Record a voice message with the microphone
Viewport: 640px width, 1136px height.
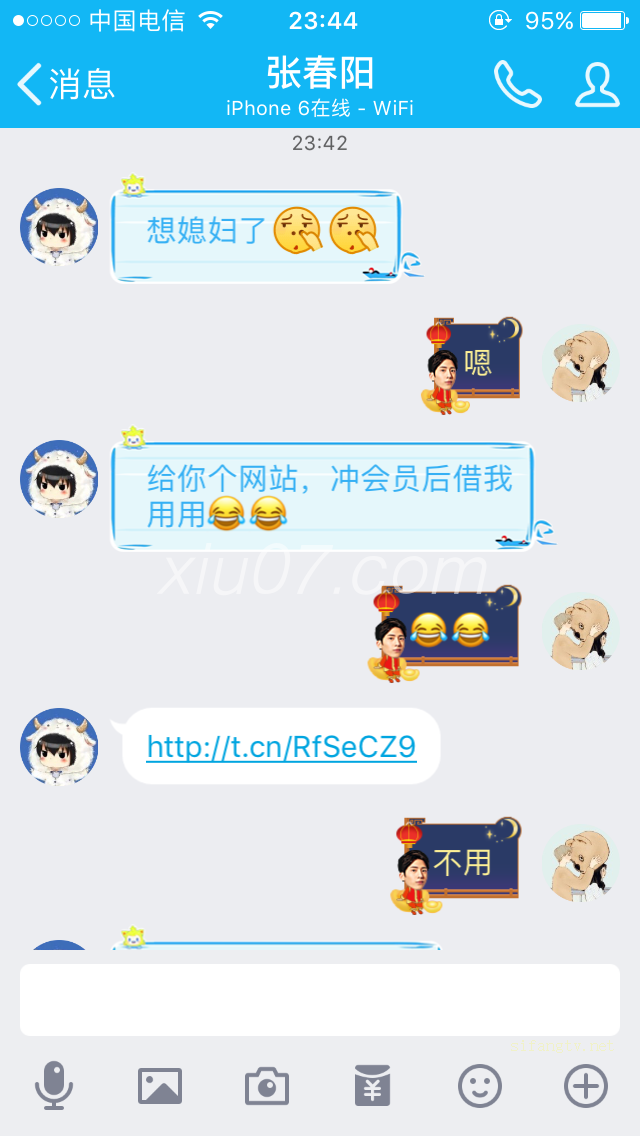coord(54,1085)
